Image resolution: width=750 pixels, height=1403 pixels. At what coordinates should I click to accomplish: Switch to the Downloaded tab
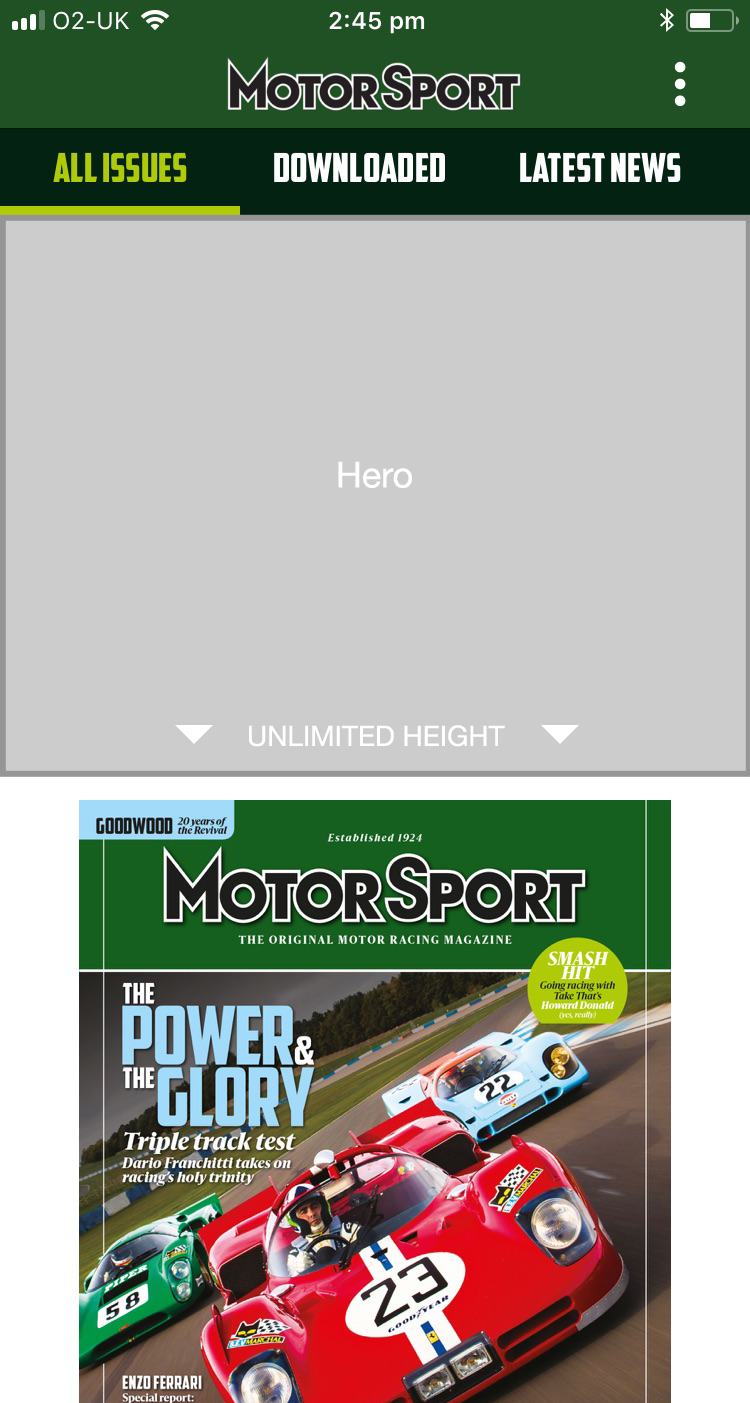coord(360,168)
